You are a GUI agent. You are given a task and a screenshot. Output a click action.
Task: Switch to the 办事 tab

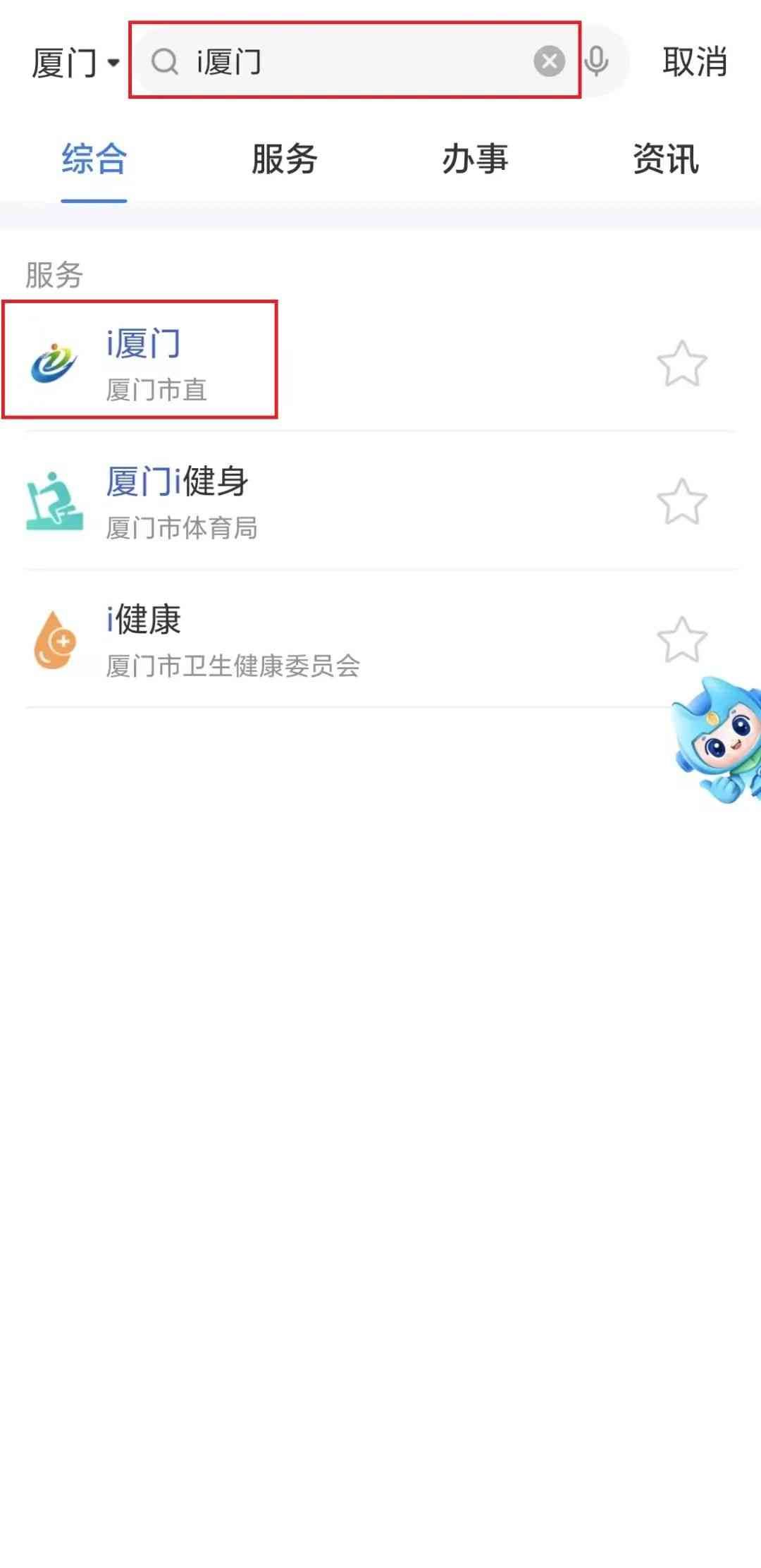click(x=475, y=159)
